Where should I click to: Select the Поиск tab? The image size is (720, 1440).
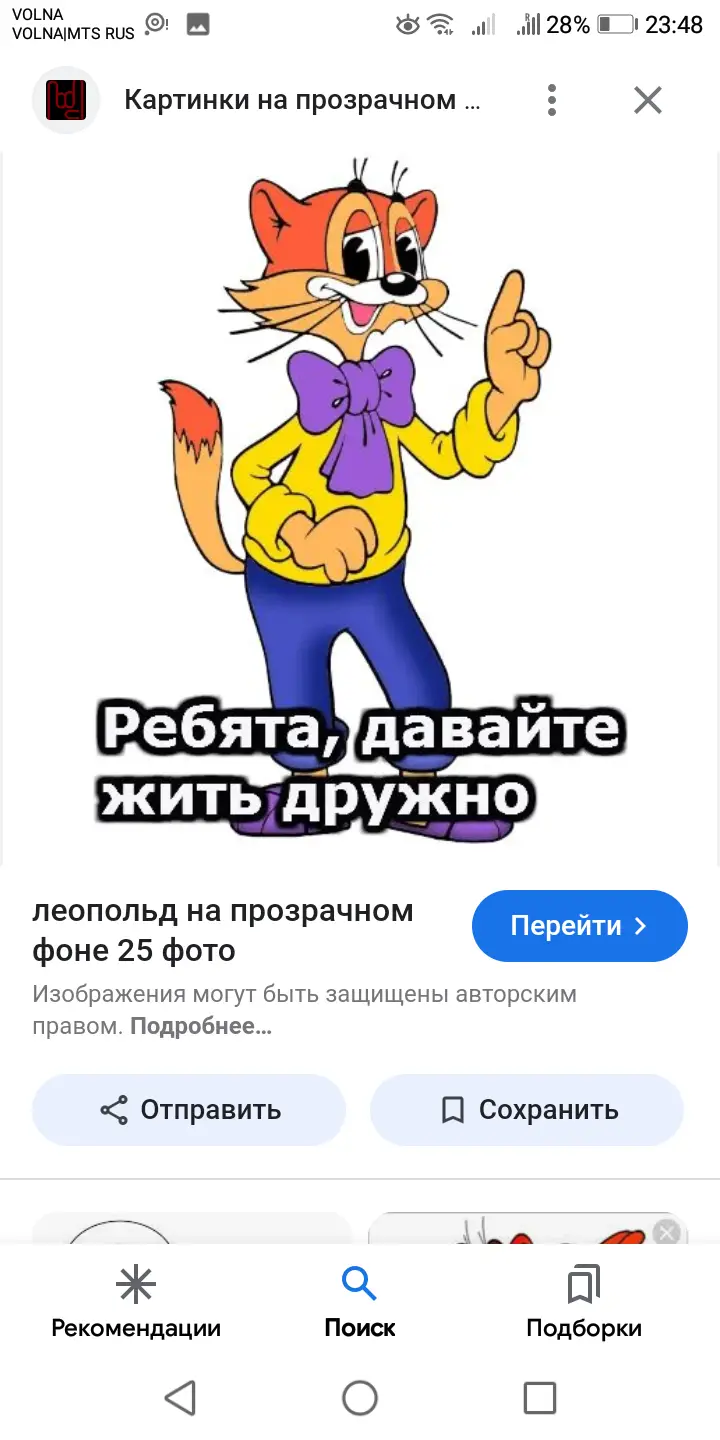pyautogui.click(x=360, y=1301)
